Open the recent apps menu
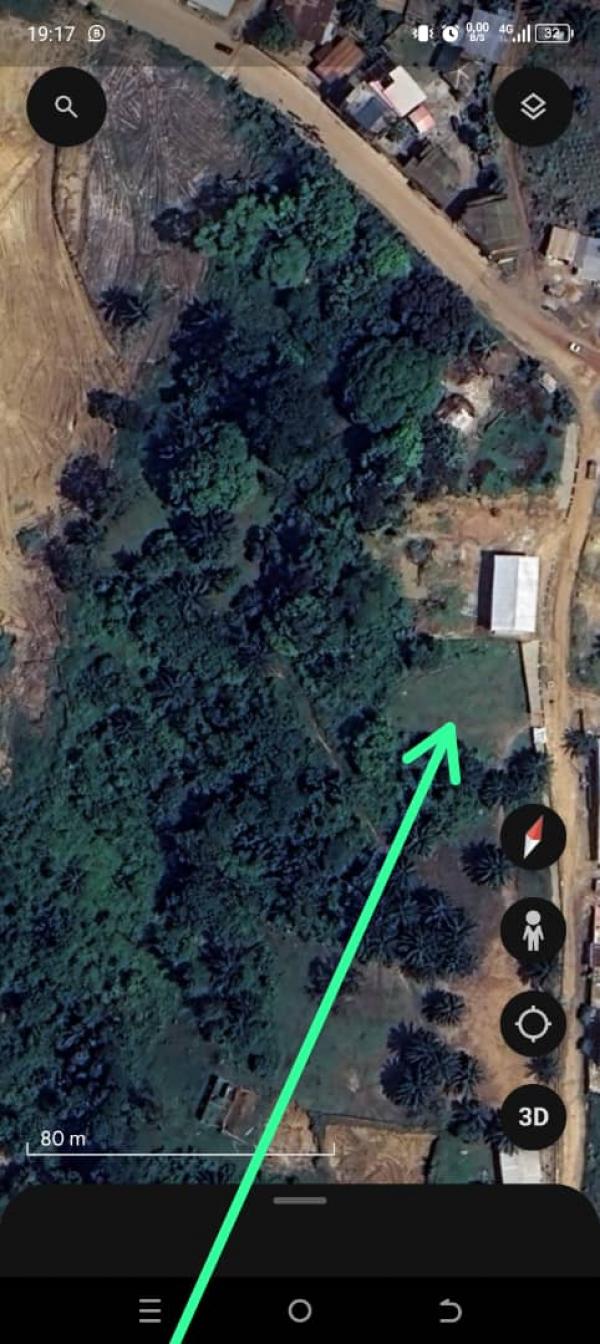 (150, 1310)
